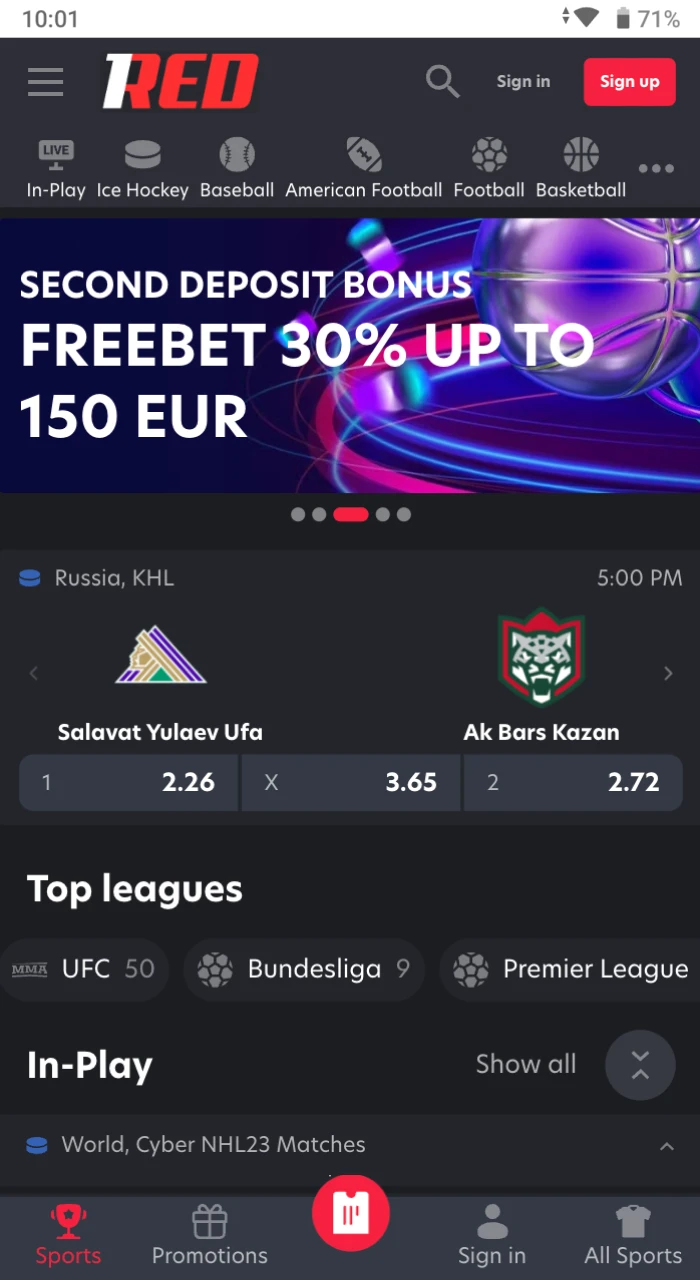Show more sports via three dots
The height and width of the screenshot is (1280, 700).
click(x=656, y=169)
